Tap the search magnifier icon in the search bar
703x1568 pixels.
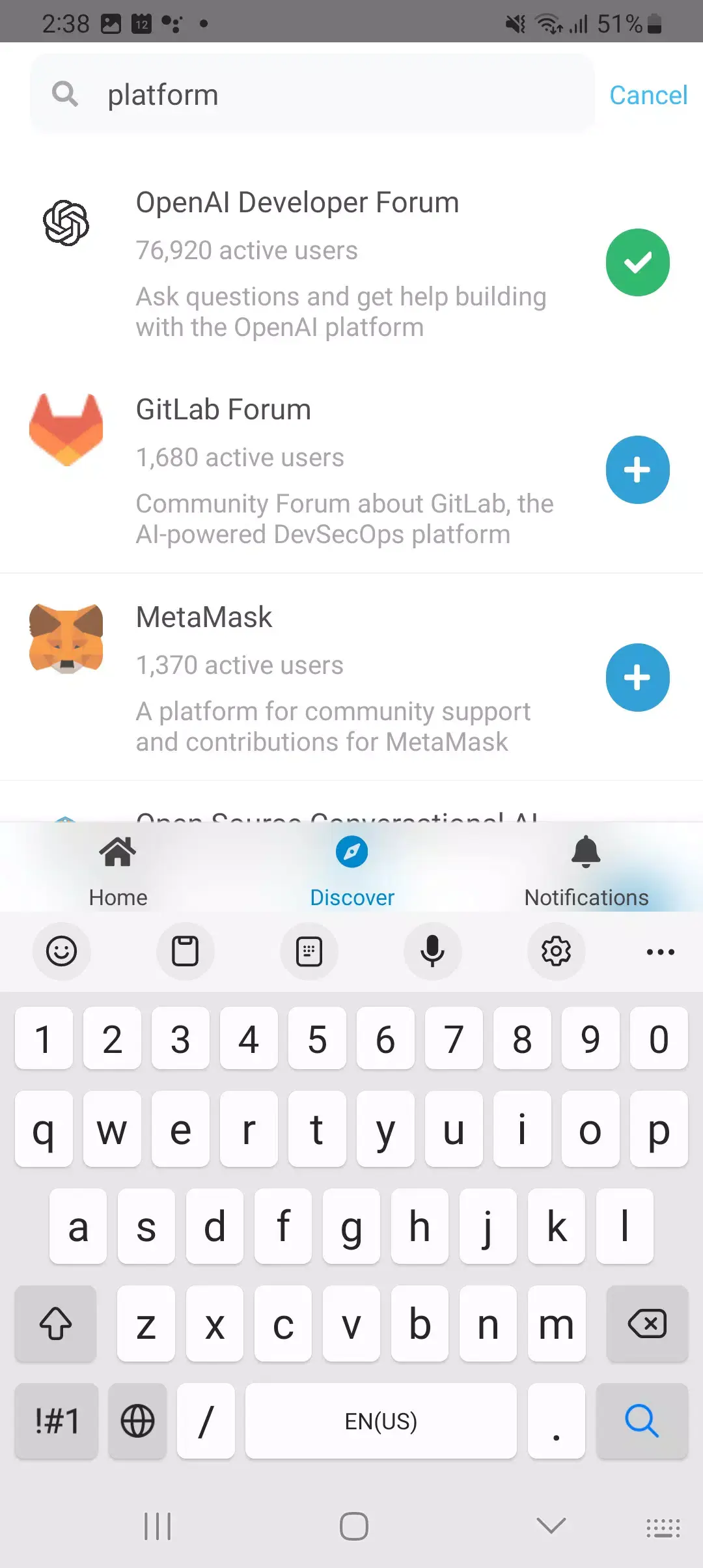[x=64, y=94]
